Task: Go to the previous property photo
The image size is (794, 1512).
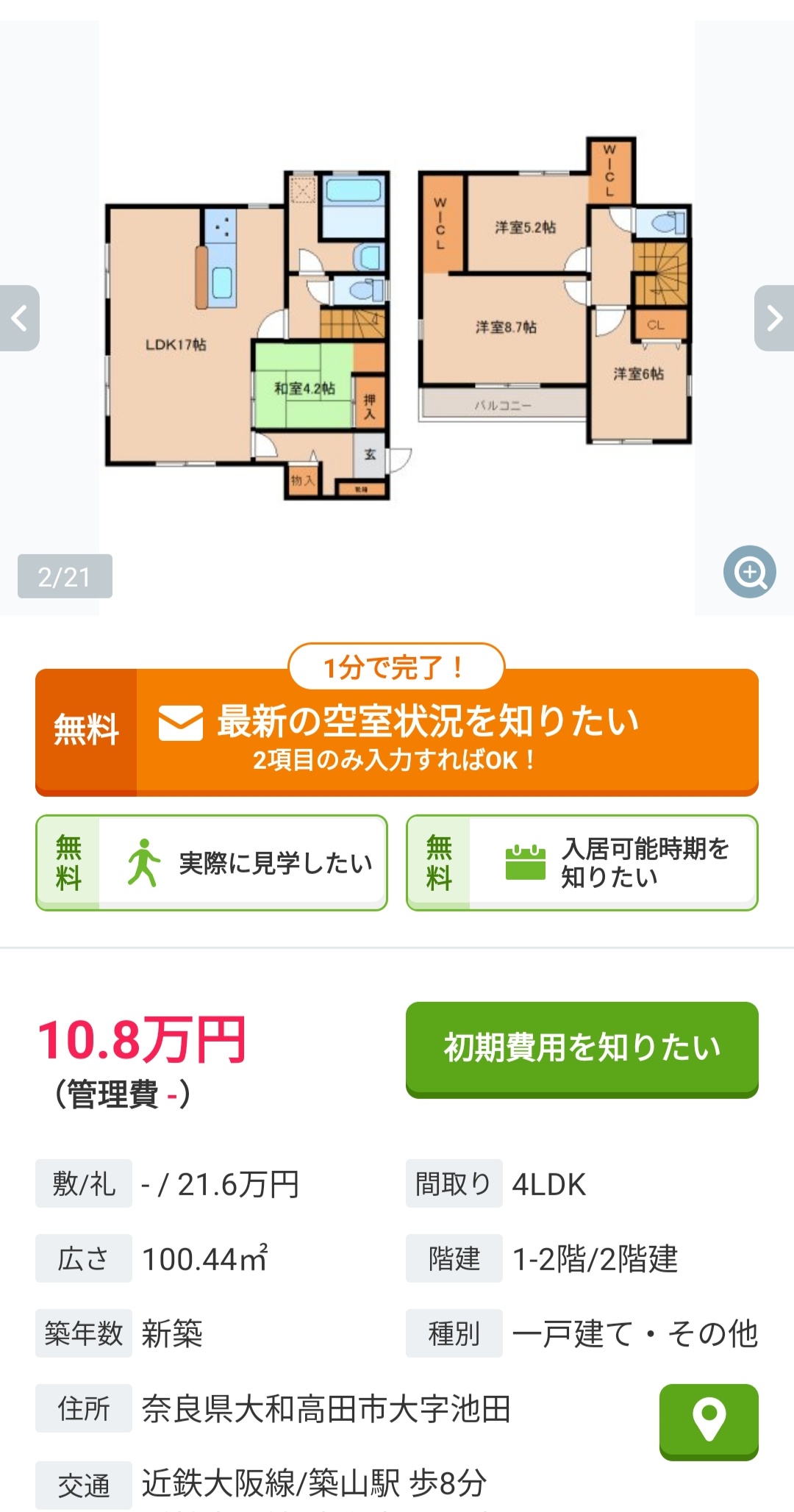Action: (20, 318)
